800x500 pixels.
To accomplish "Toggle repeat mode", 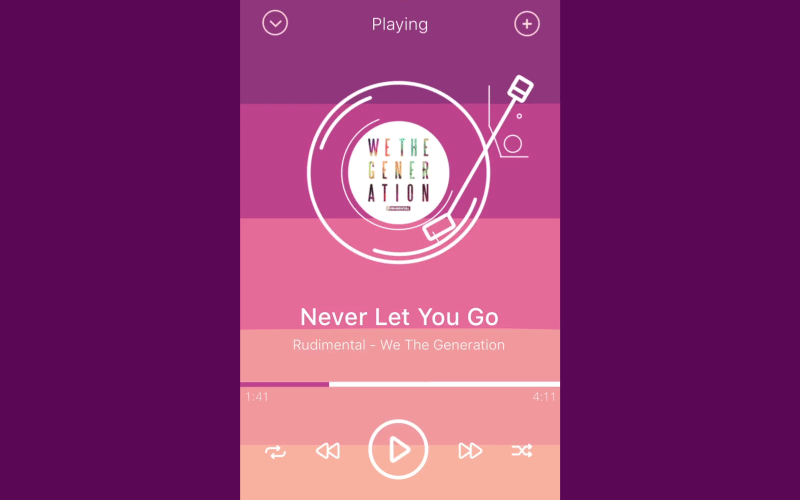I will click(275, 451).
